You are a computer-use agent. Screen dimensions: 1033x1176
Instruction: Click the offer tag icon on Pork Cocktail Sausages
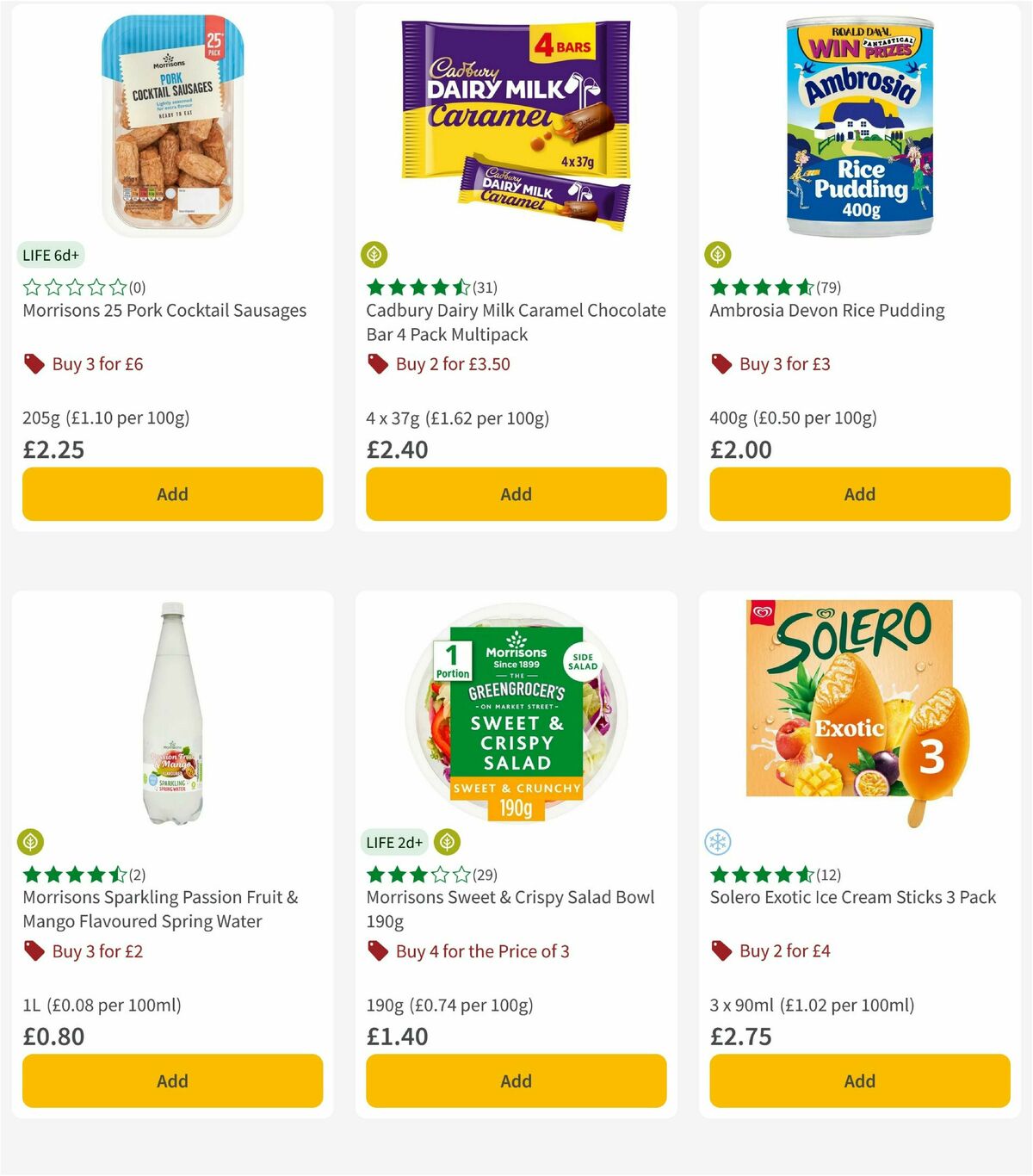tap(33, 363)
